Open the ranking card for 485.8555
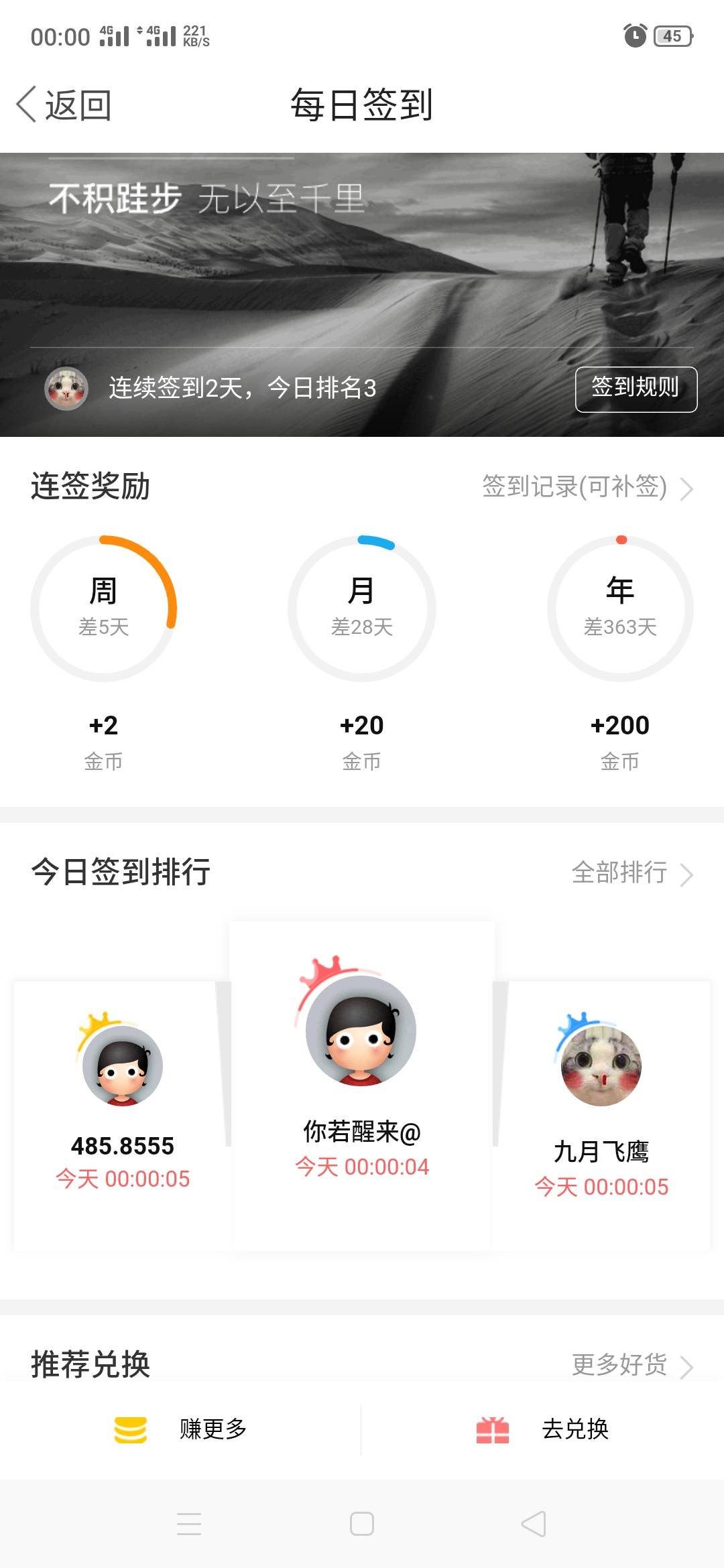 pos(122,1115)
